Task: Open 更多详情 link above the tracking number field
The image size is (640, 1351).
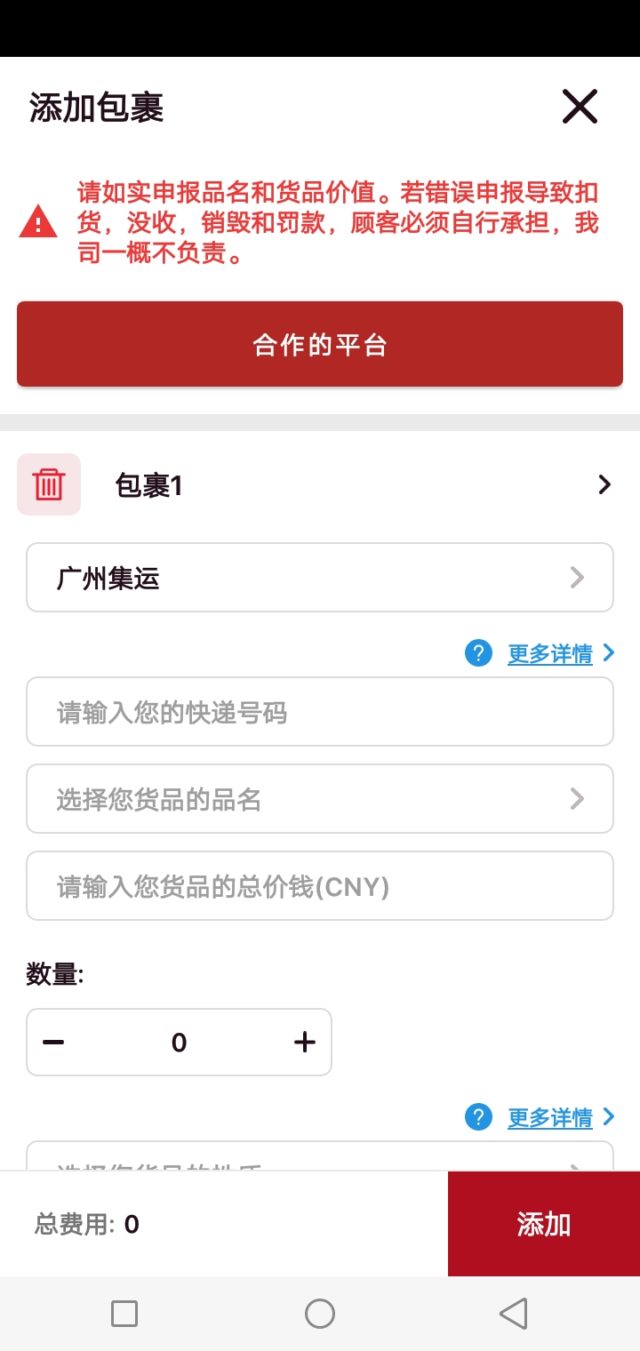Action: [549, 654]
